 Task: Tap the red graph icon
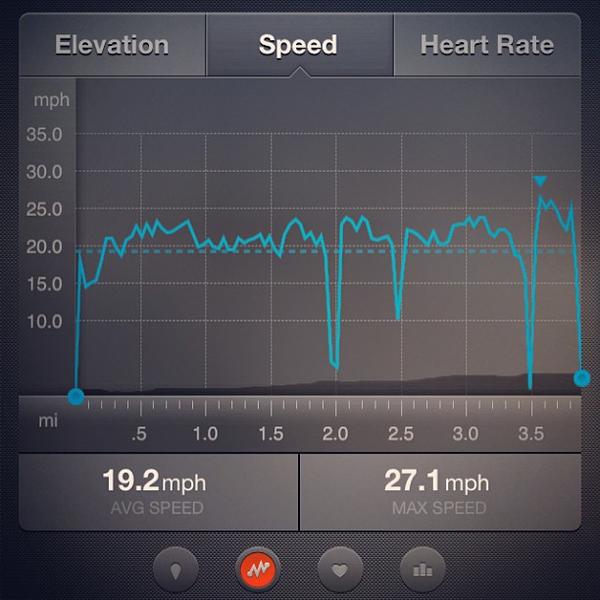(x=258, y=570)
